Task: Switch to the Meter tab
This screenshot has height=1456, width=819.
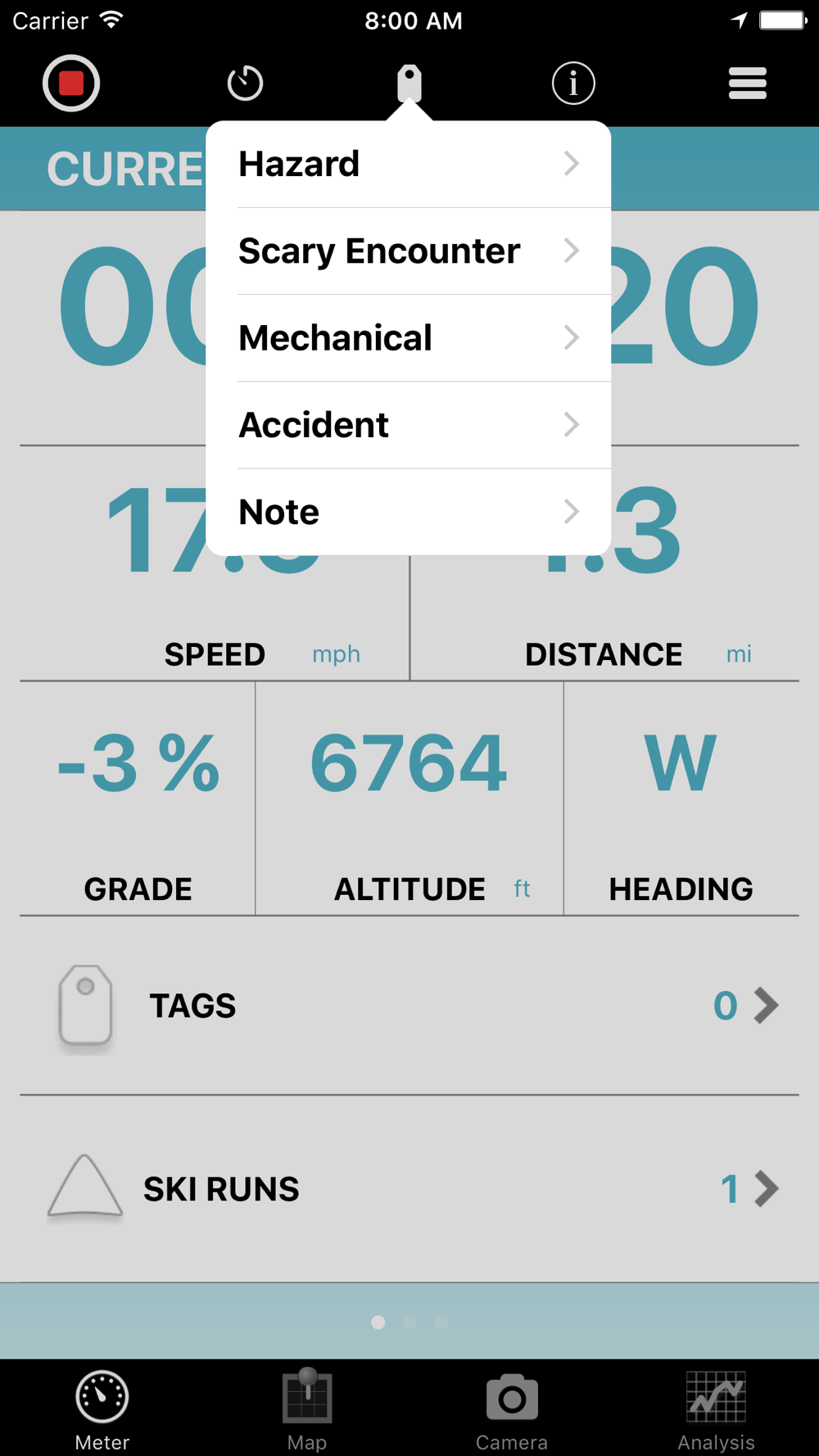Action: pyautogui.click(x=102, y=1409)
